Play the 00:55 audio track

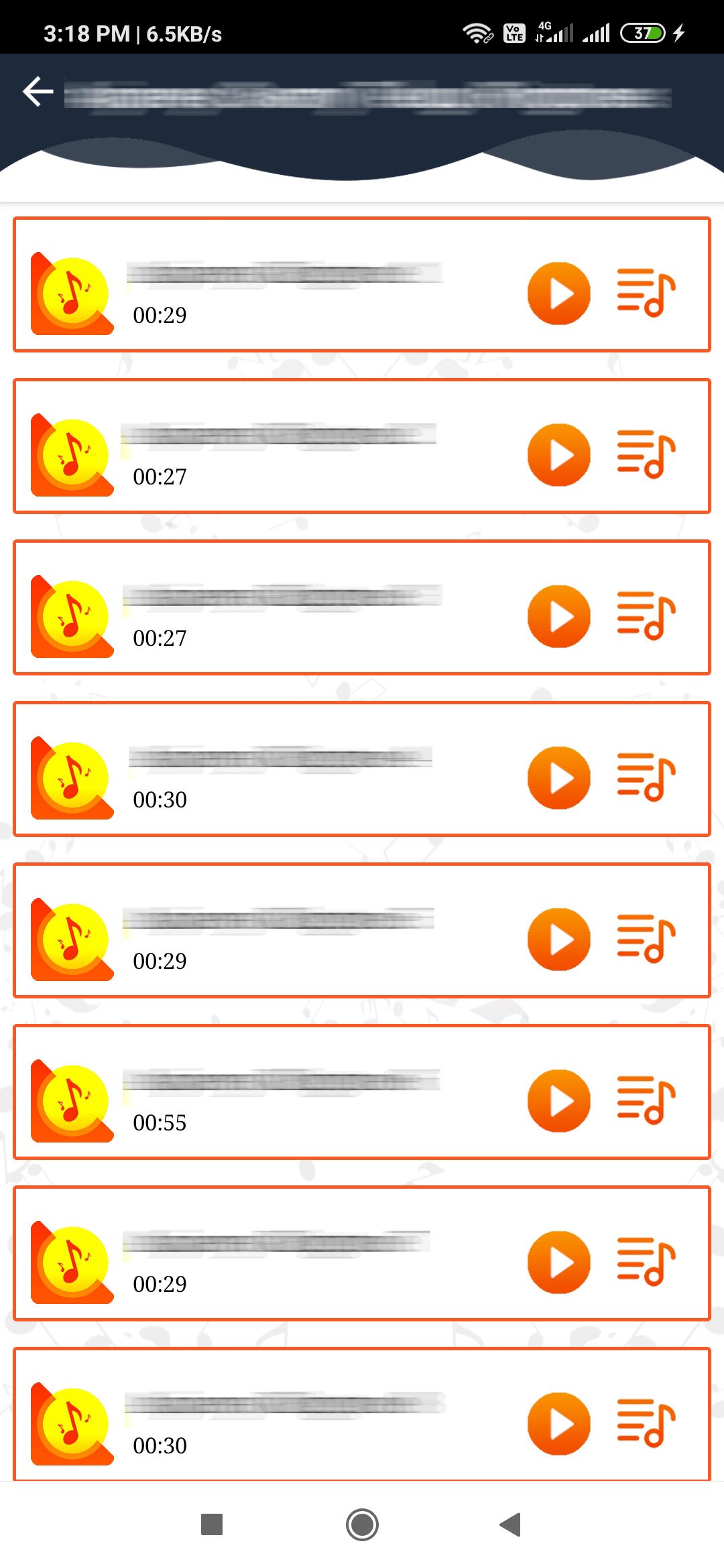pos(558,1100)
